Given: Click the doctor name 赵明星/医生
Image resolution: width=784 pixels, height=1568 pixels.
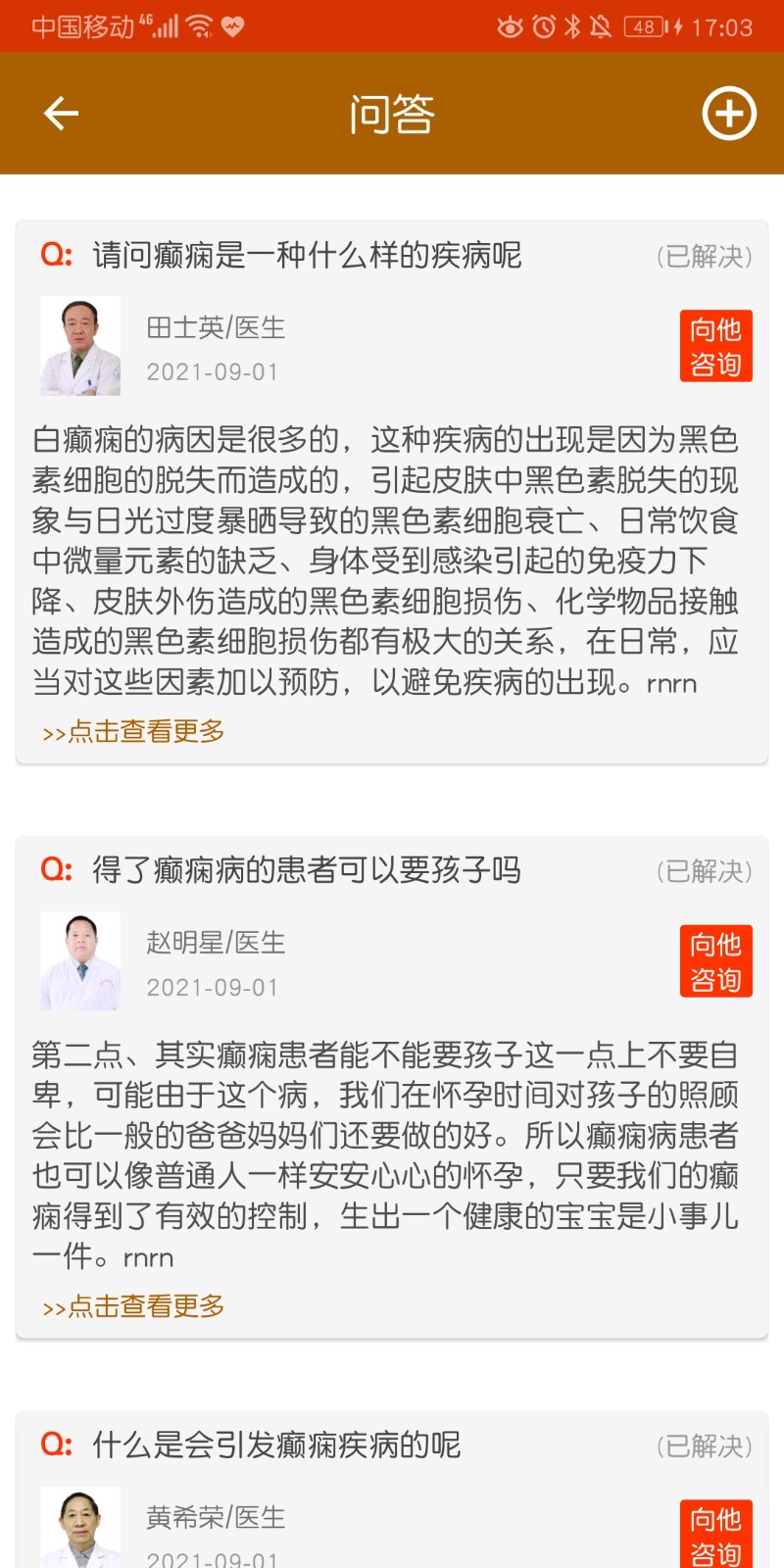Looking at the screenshot, I should click(216, 943).
